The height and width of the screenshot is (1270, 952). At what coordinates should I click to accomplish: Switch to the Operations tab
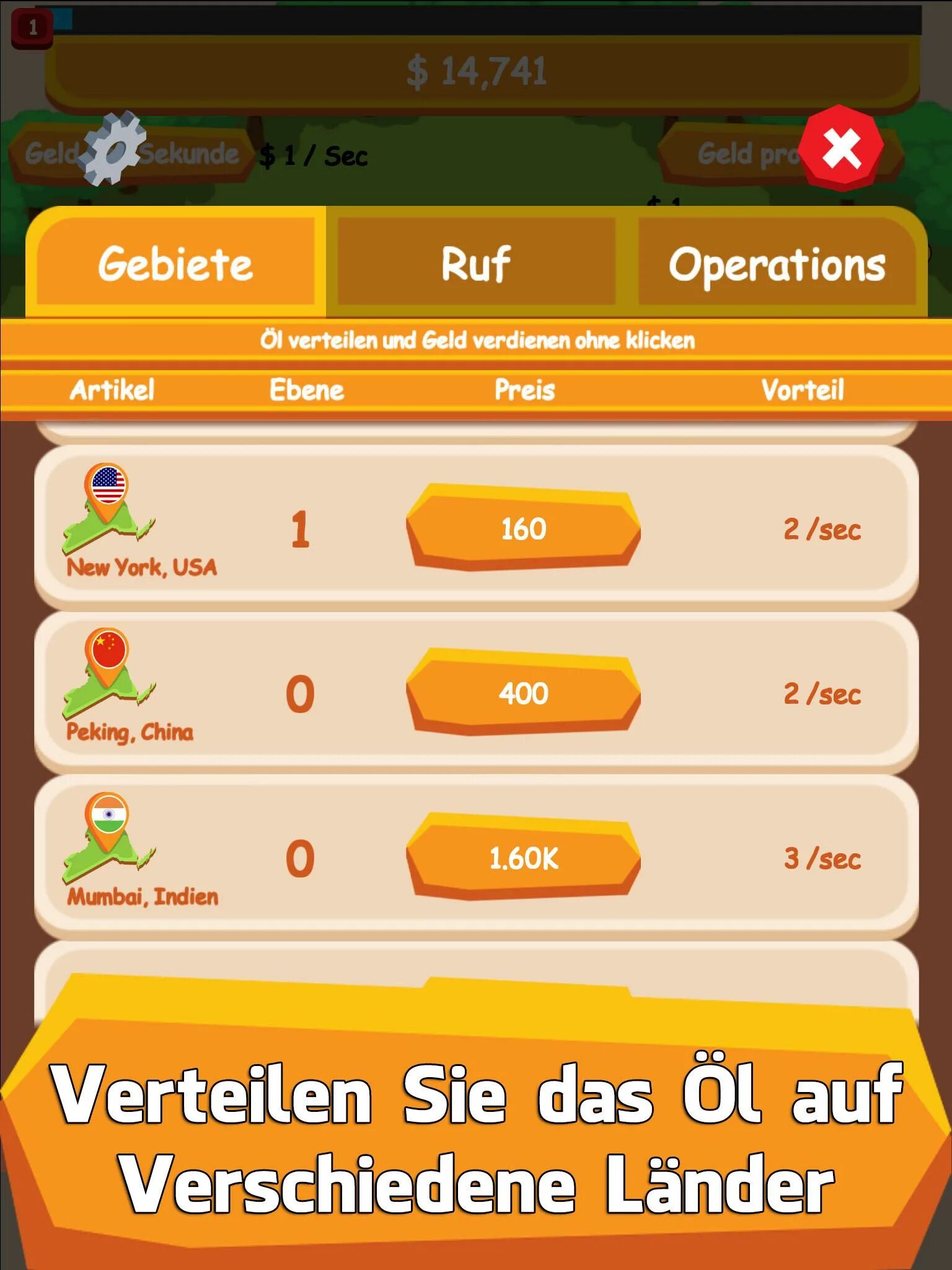[777, 264]
